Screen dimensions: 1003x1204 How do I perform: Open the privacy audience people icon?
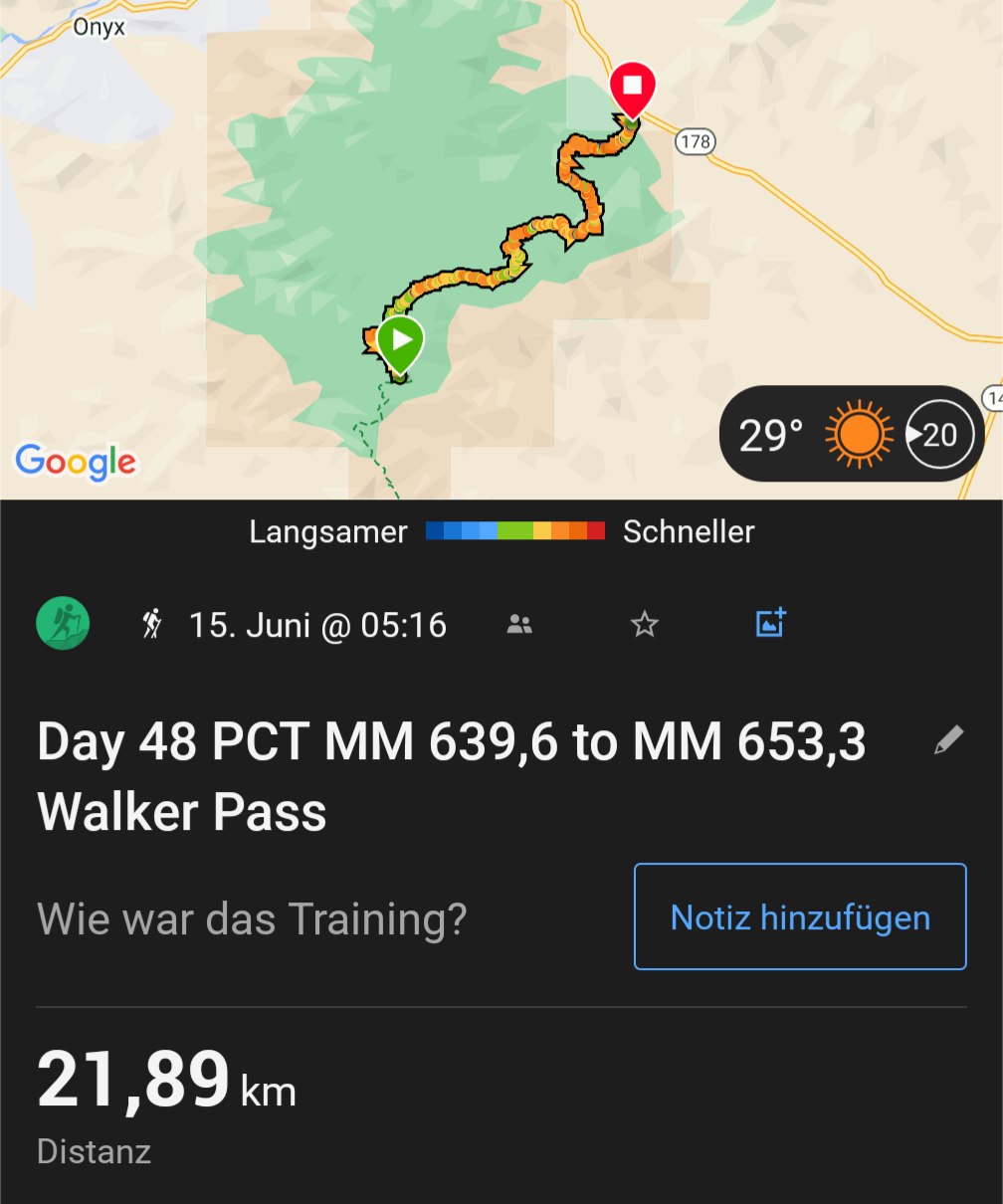pyautogui.click(x=519, y=625)
